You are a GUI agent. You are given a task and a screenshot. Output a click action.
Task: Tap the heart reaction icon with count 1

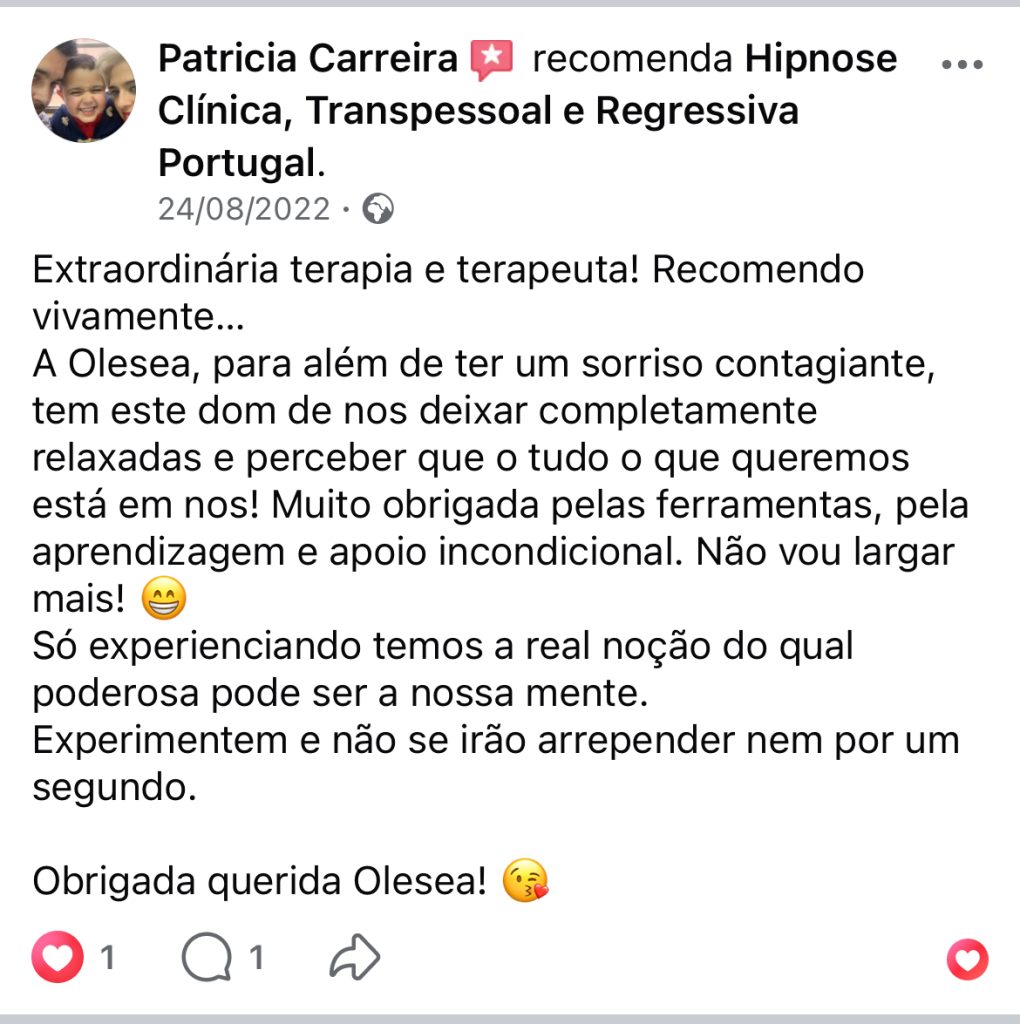coord(57,959)
